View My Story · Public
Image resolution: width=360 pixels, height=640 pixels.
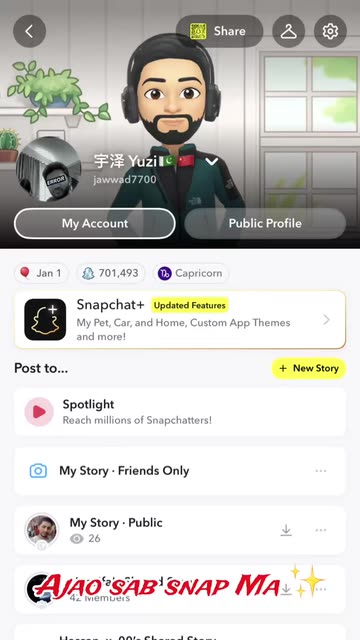[180, 530]
